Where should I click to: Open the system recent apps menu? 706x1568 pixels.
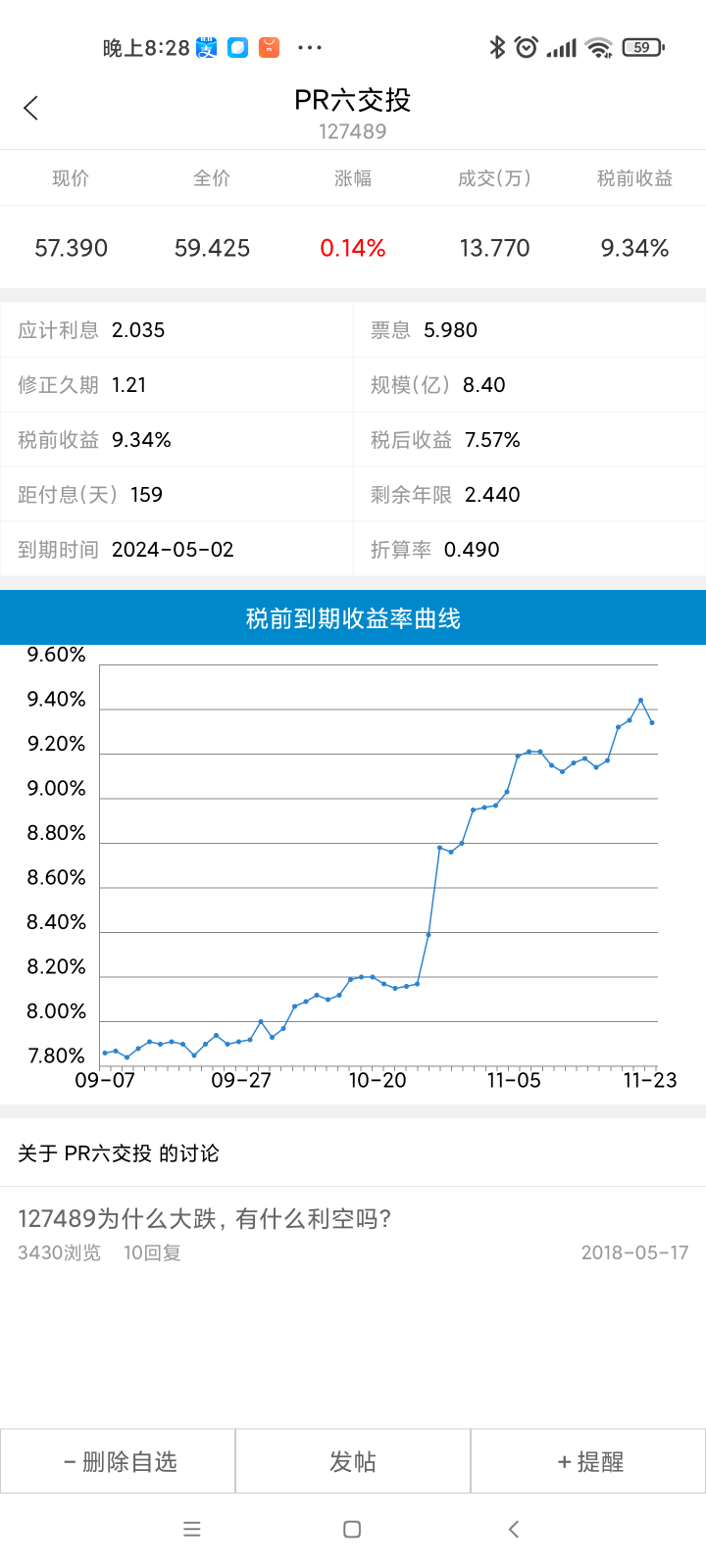(x=192, y=1529)
